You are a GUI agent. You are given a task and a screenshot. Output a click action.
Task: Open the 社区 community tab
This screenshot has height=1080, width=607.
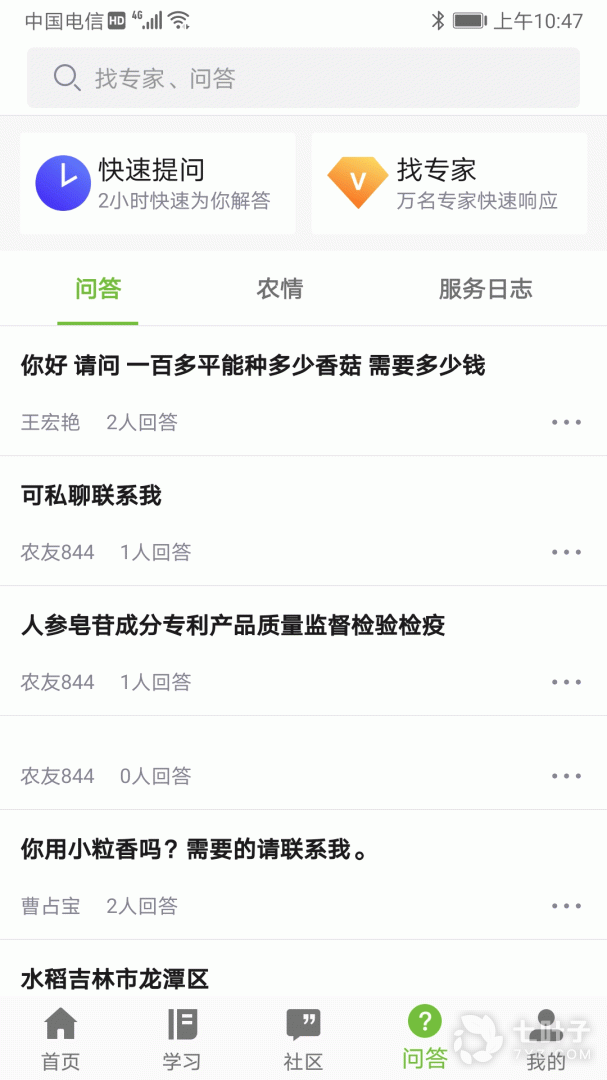[x=303, y=1040]
